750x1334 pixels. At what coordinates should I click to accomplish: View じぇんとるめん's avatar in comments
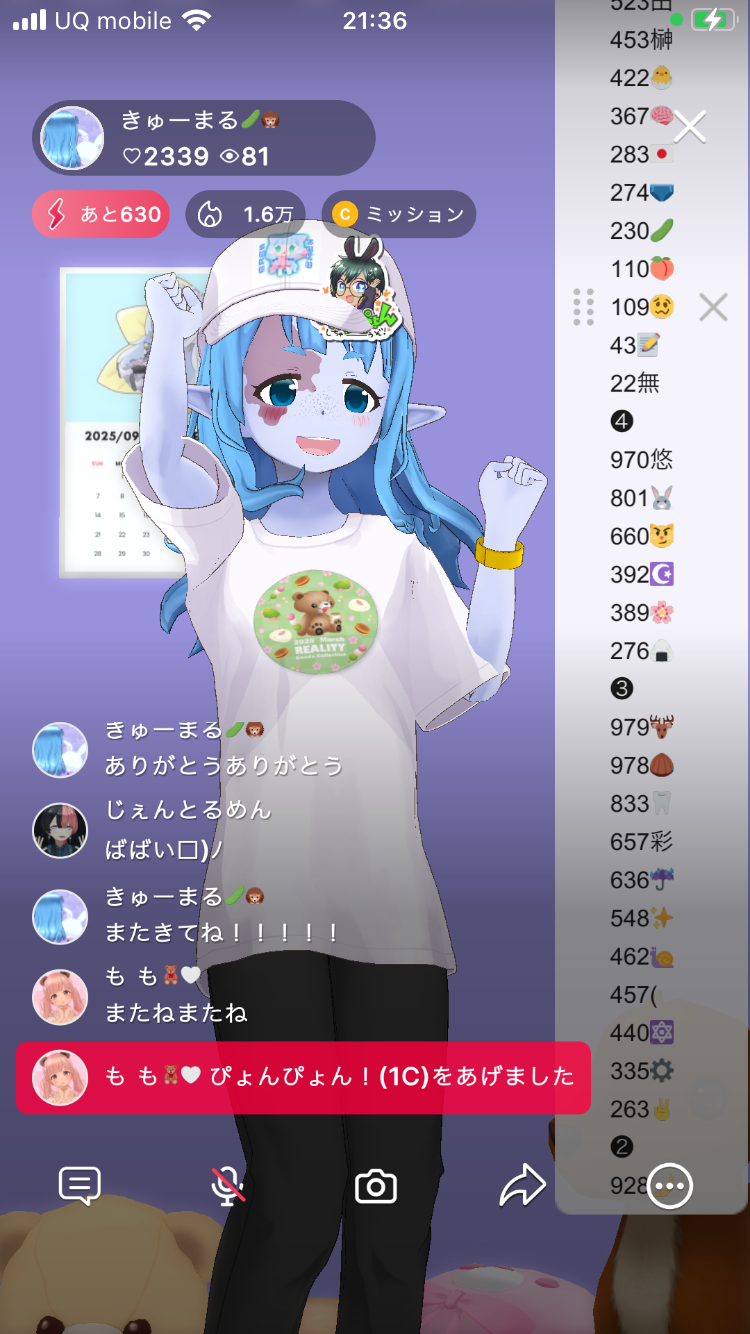(x=60, y=830)
